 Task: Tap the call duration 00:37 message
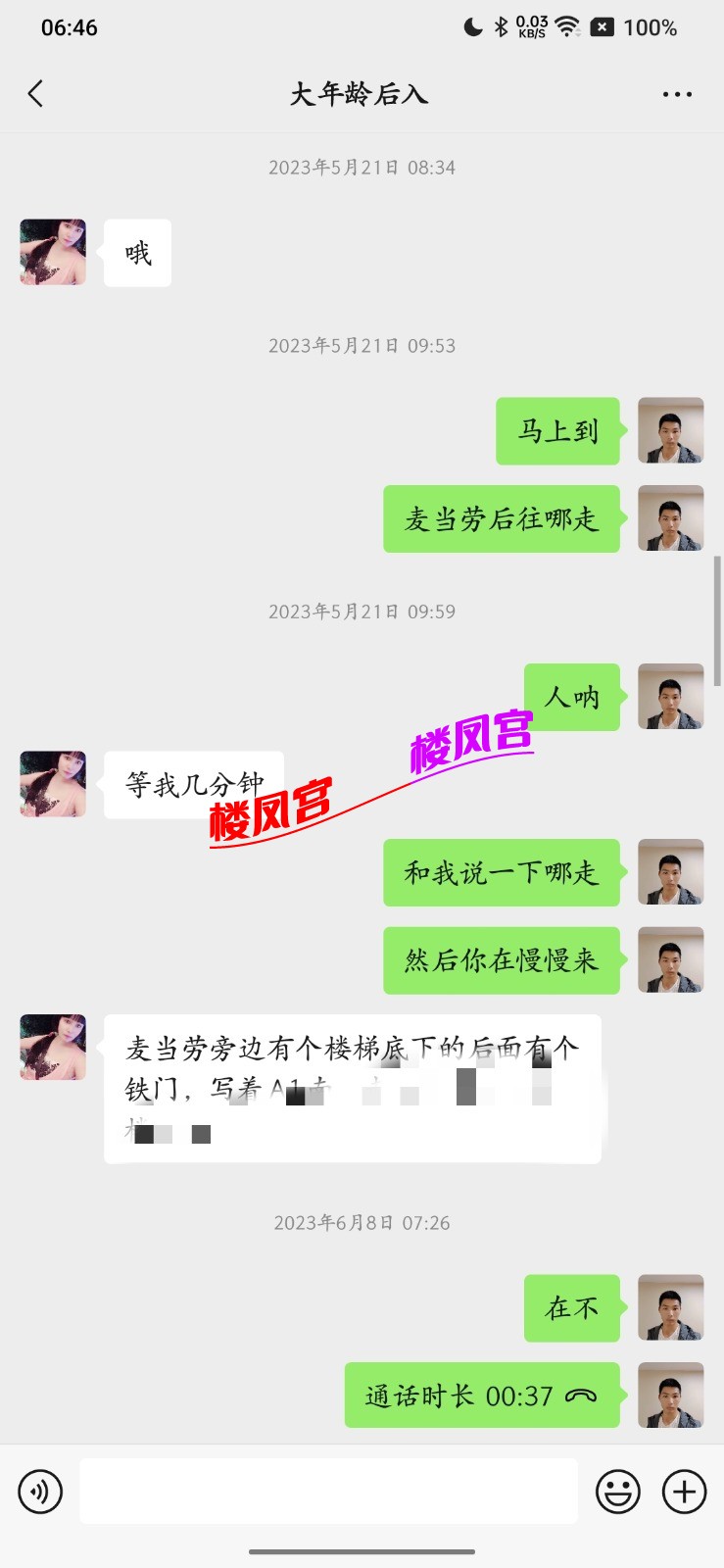pyautogui.click(x=481, y=1395)
